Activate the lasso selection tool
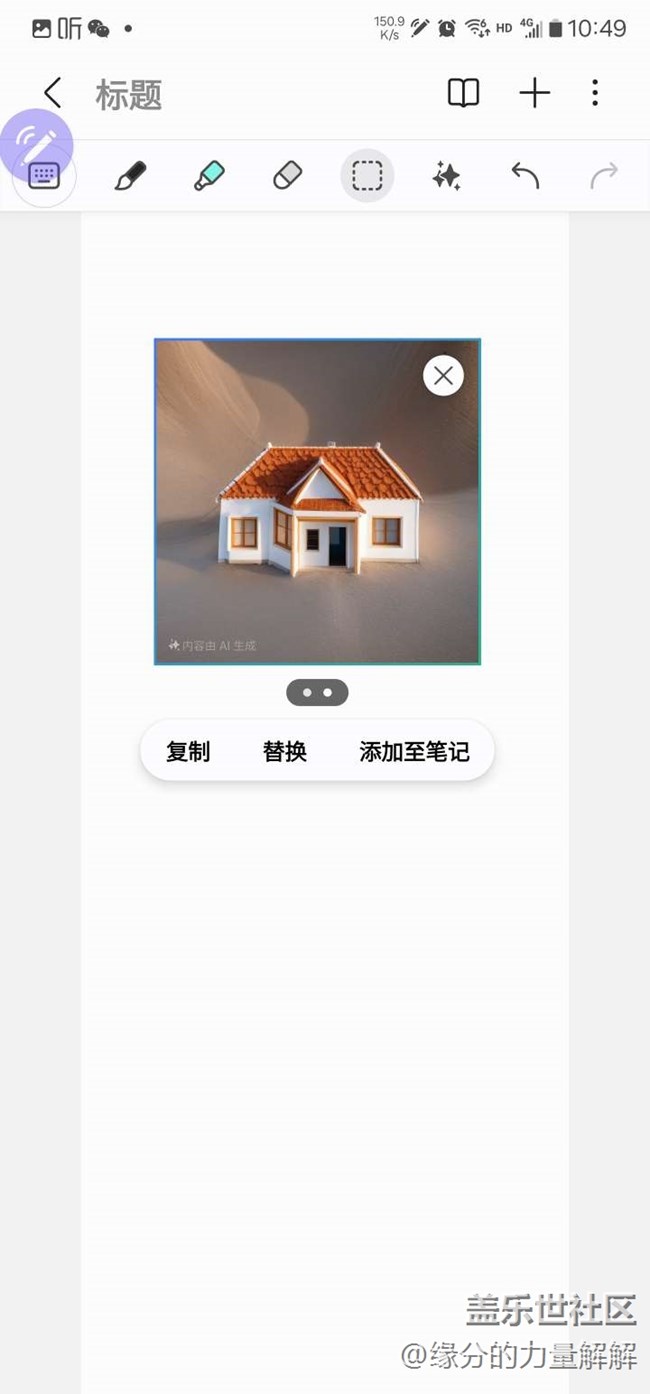The width and height of the screenshot is (650, 1394). coord(367,176)
